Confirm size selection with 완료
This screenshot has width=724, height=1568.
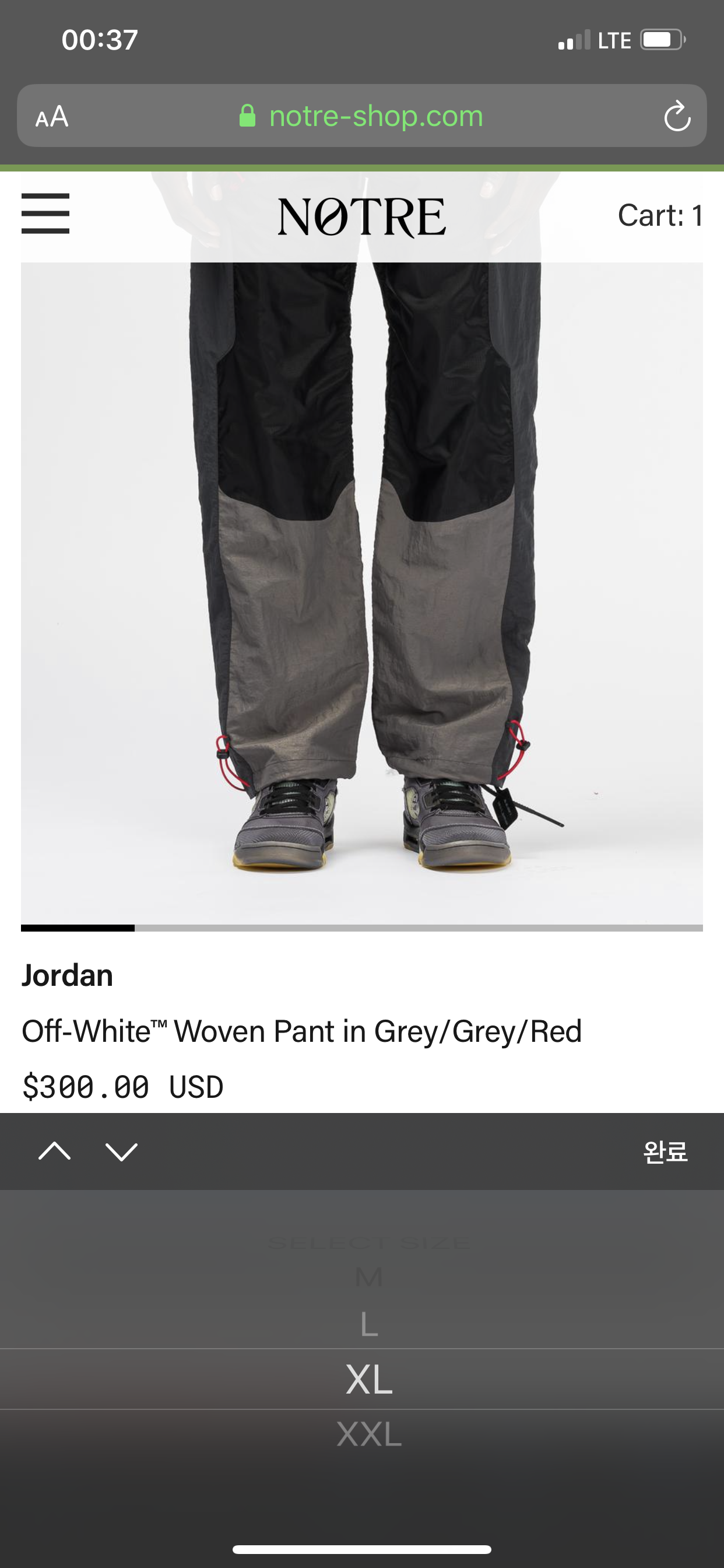point(665,1151)
